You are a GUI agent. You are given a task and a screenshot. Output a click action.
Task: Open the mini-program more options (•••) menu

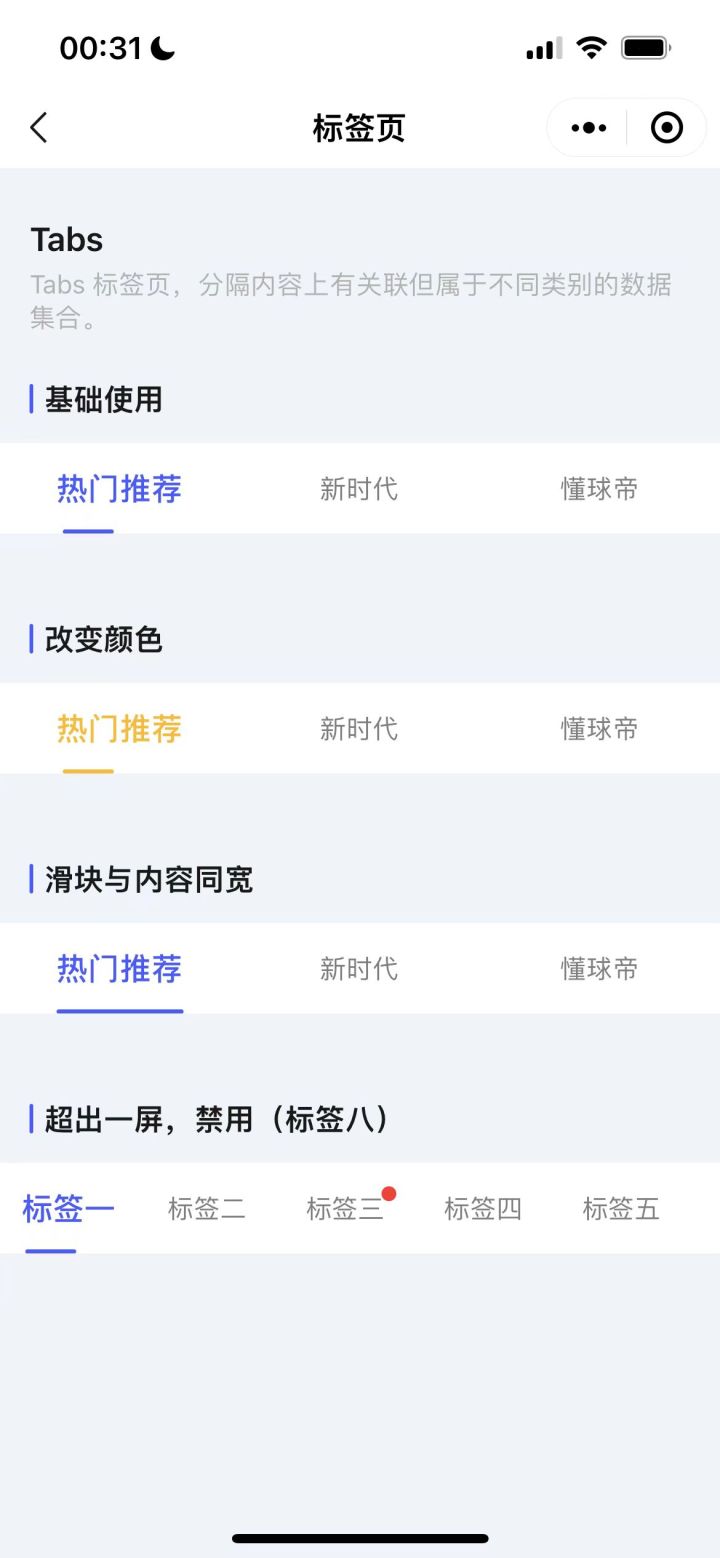tap(587, 127)
